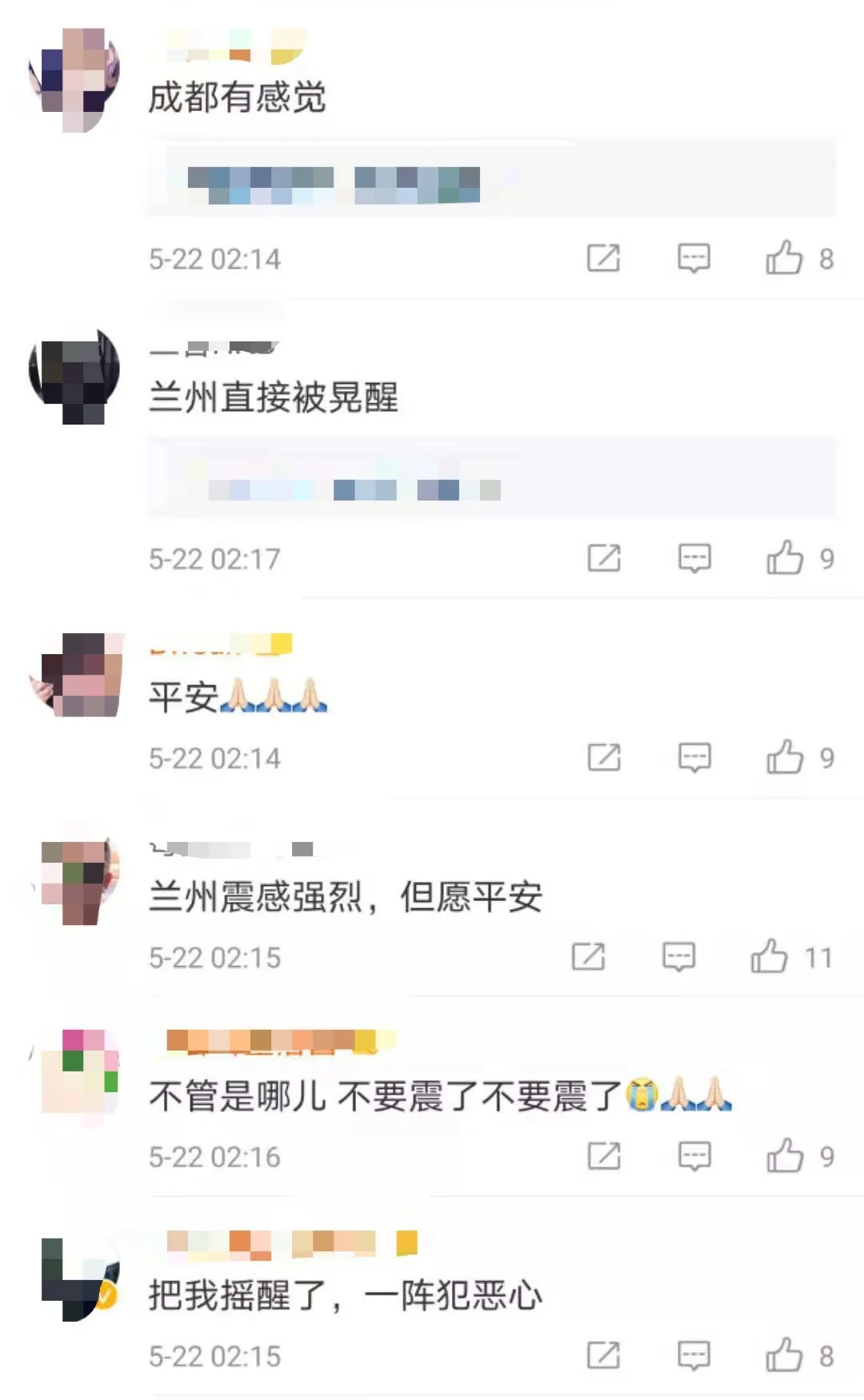The width and height of the screenshot is (864, 1400).
Task: Repost the comment "不管是哪儿 不要震了不要震了"
Action: point(604,1156)
